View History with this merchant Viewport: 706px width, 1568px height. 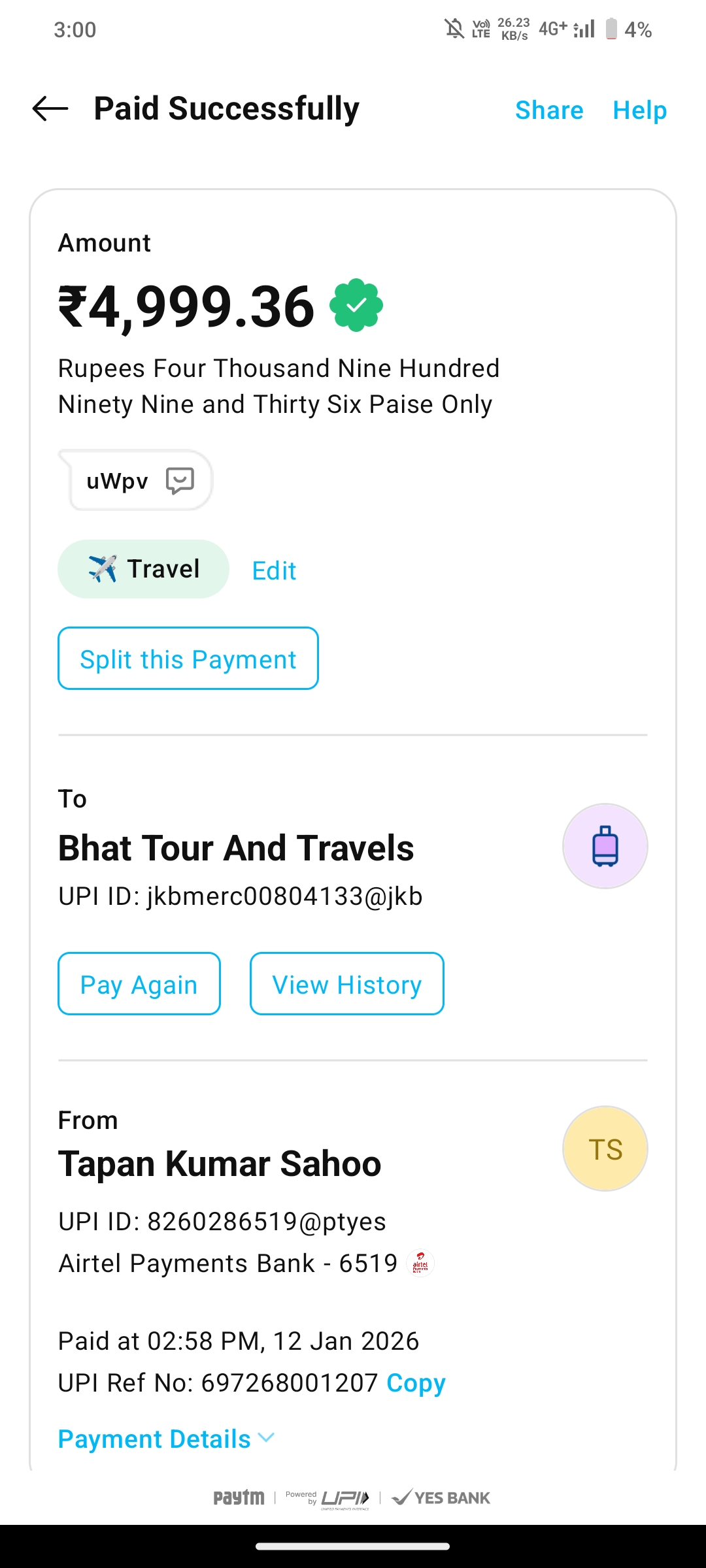(346, 984)
